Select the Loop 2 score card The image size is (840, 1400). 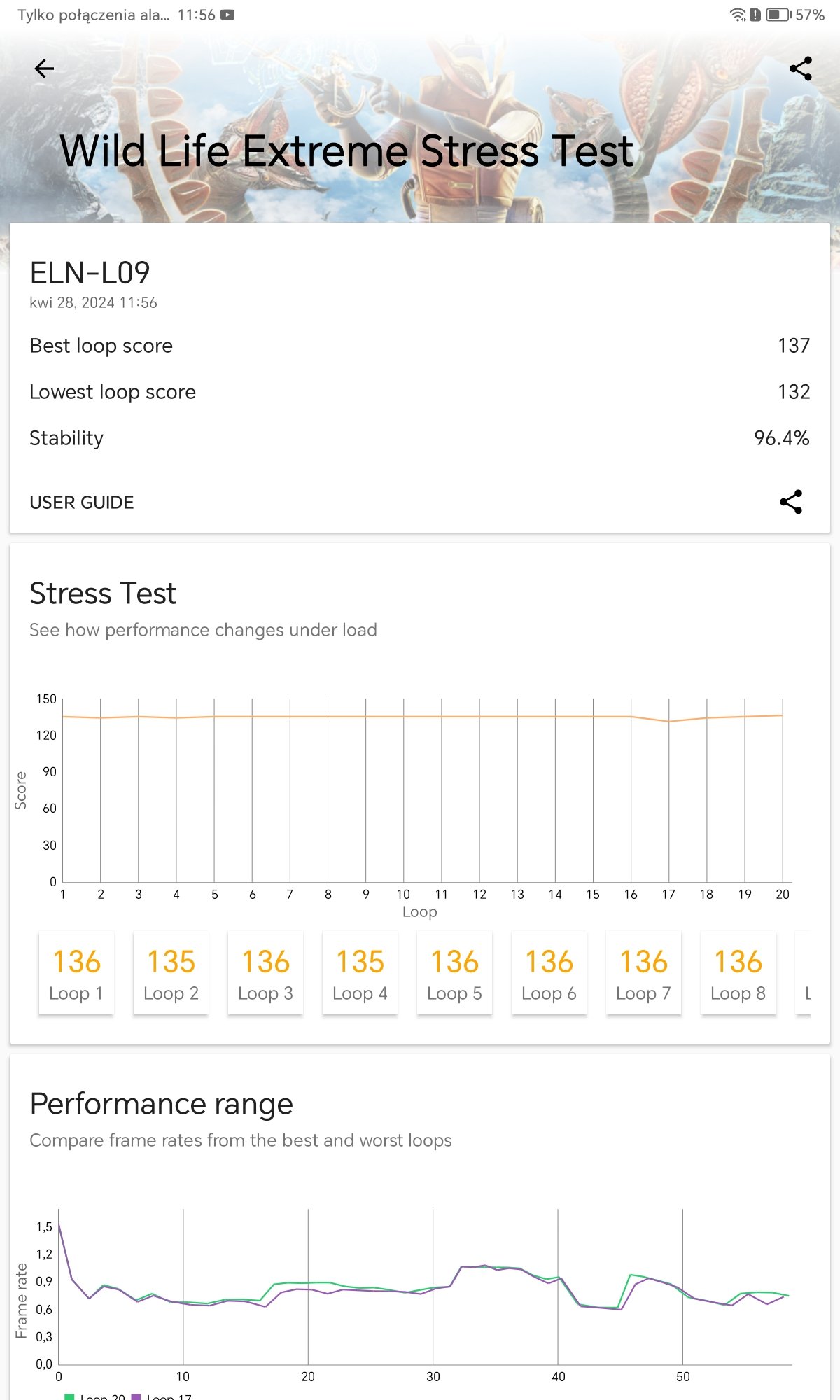point(171,973)
